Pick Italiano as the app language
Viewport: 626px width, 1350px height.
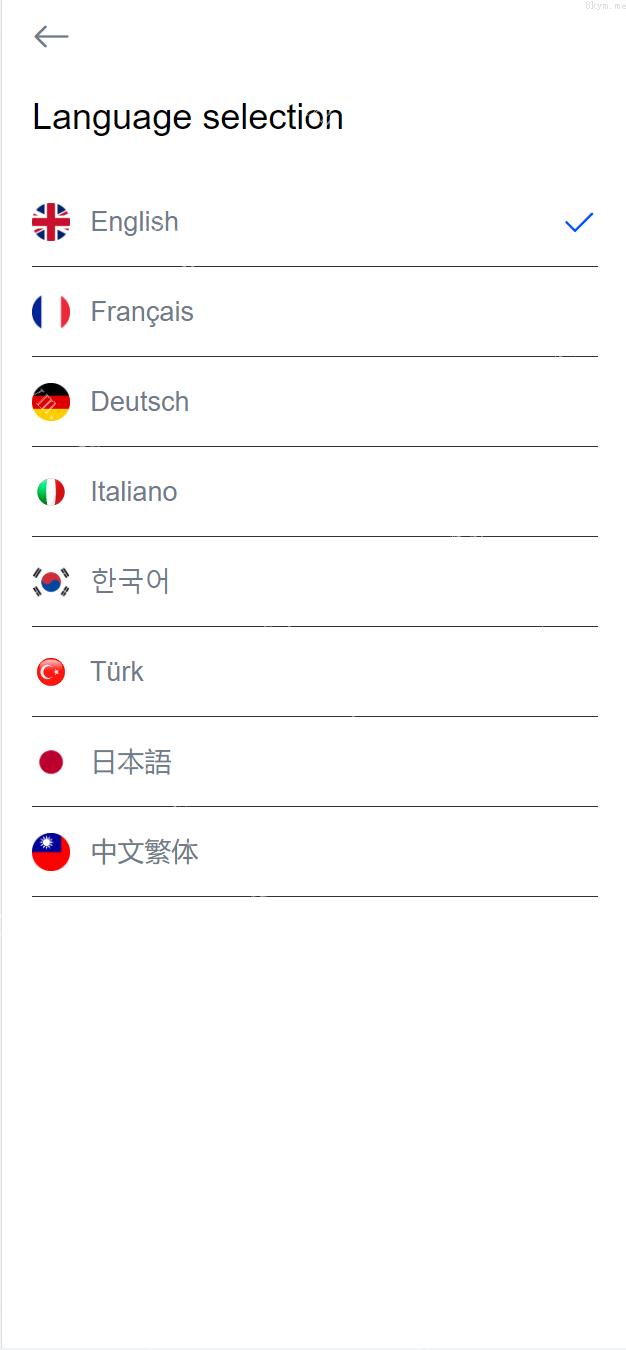pos(134,492)
